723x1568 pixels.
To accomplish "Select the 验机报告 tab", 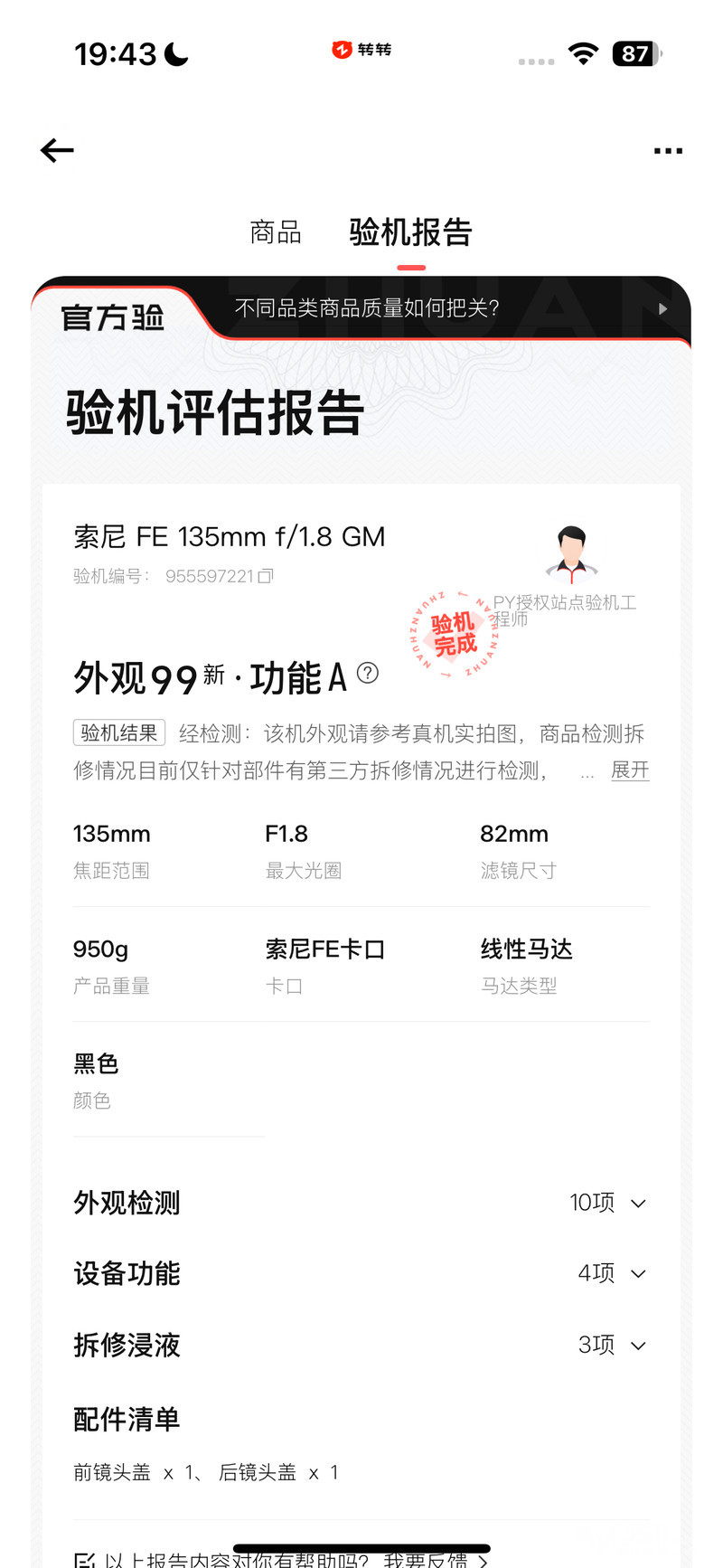I will click(410, 232).
